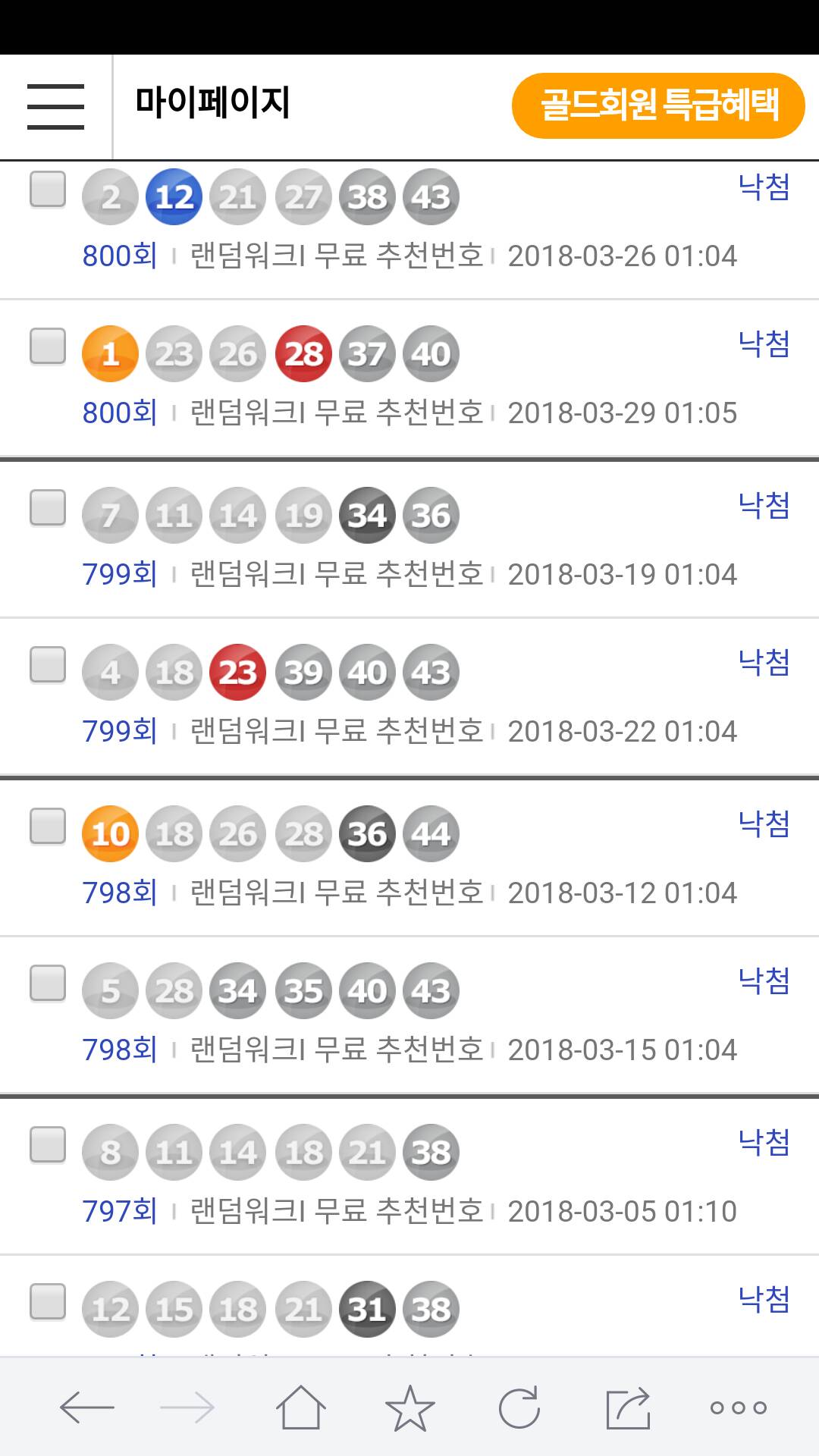819x1456 pixels.
Task: Open the browser's three-dot more menu
Action: (x=738, y=1407)
